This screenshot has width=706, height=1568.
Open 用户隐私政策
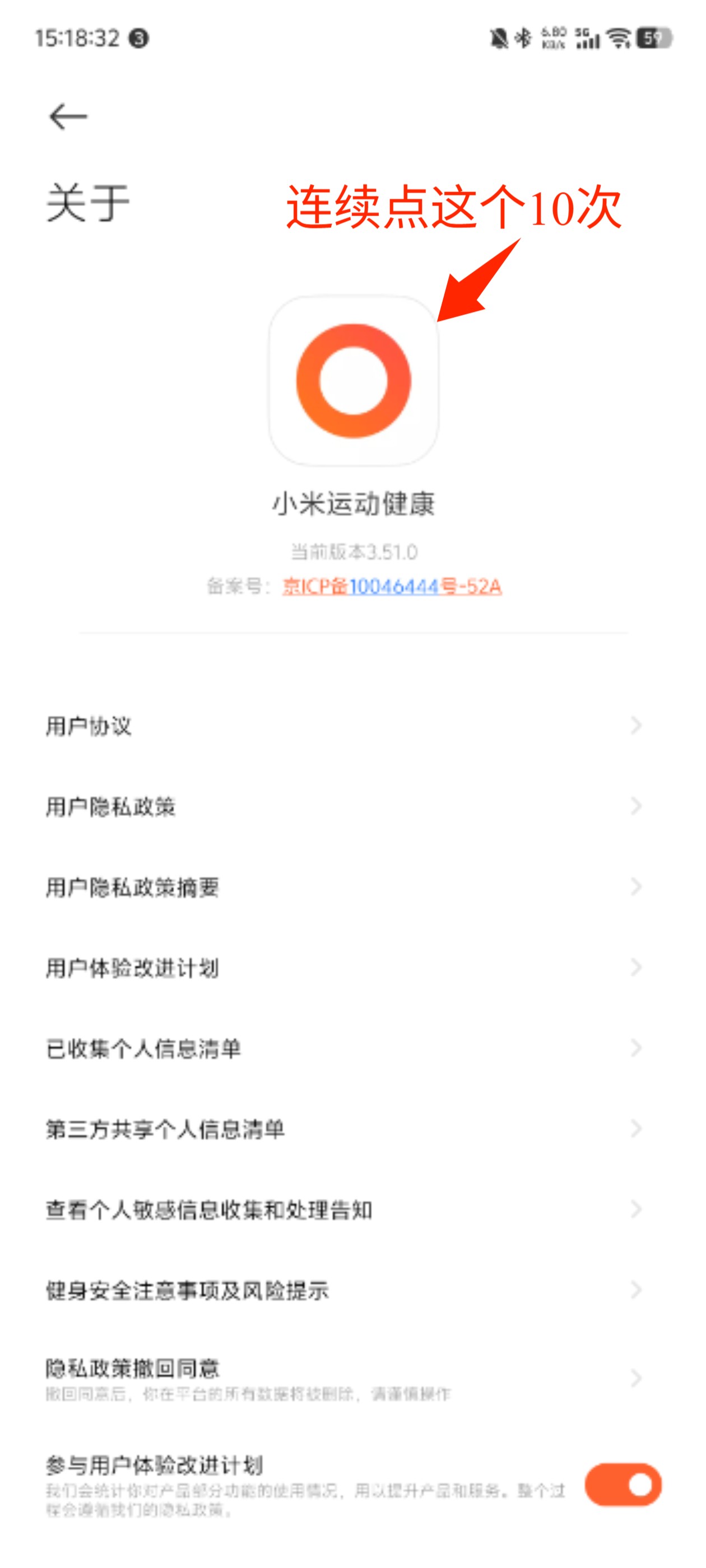pyautogui.click(x=341, y=806)
